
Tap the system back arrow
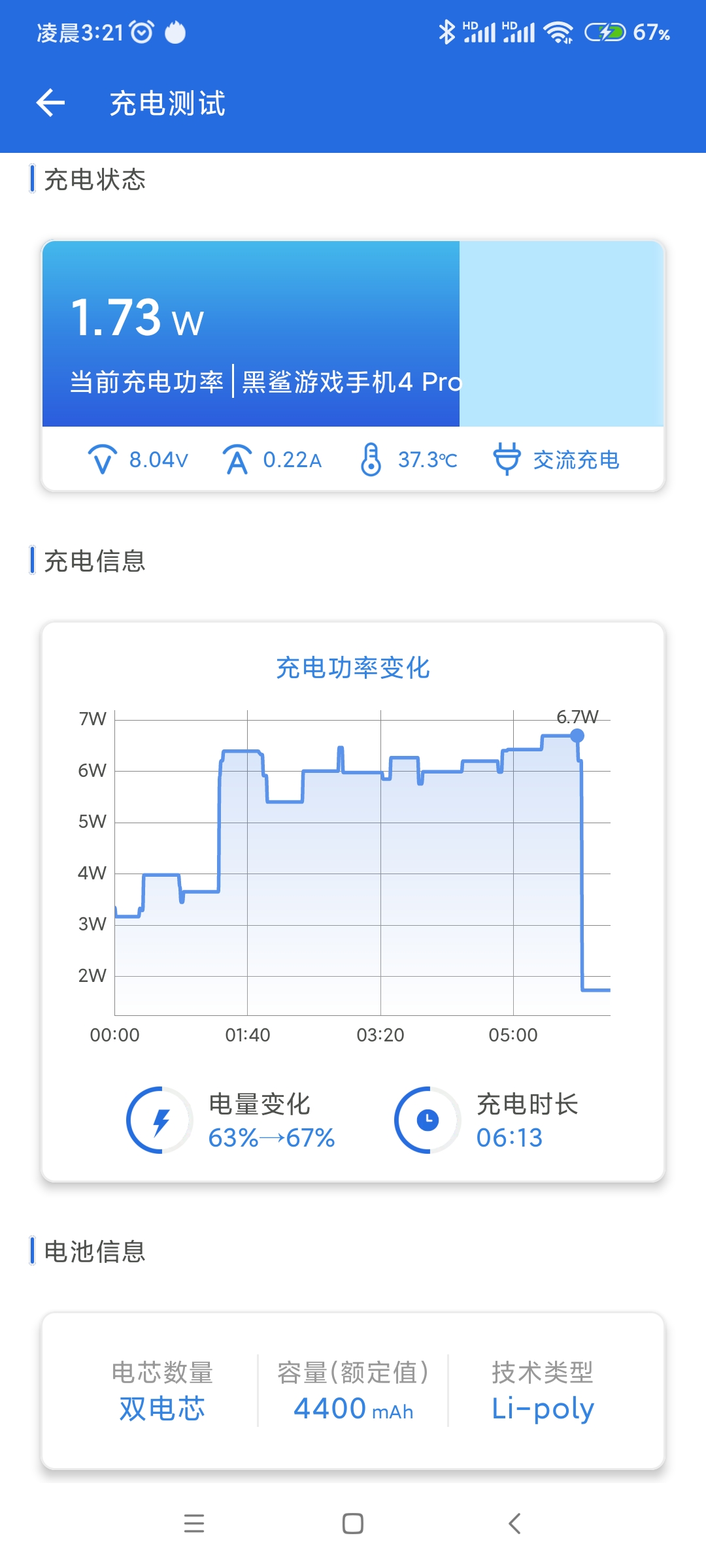(x=514, y=1524)
